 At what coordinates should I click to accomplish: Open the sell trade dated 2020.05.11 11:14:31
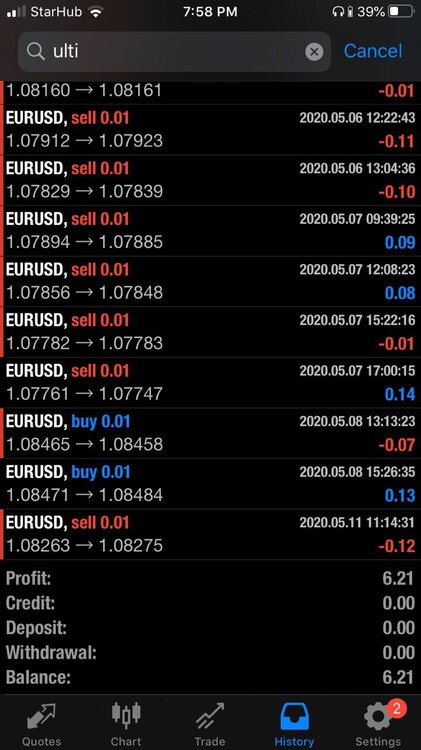(x=210, y=535)
